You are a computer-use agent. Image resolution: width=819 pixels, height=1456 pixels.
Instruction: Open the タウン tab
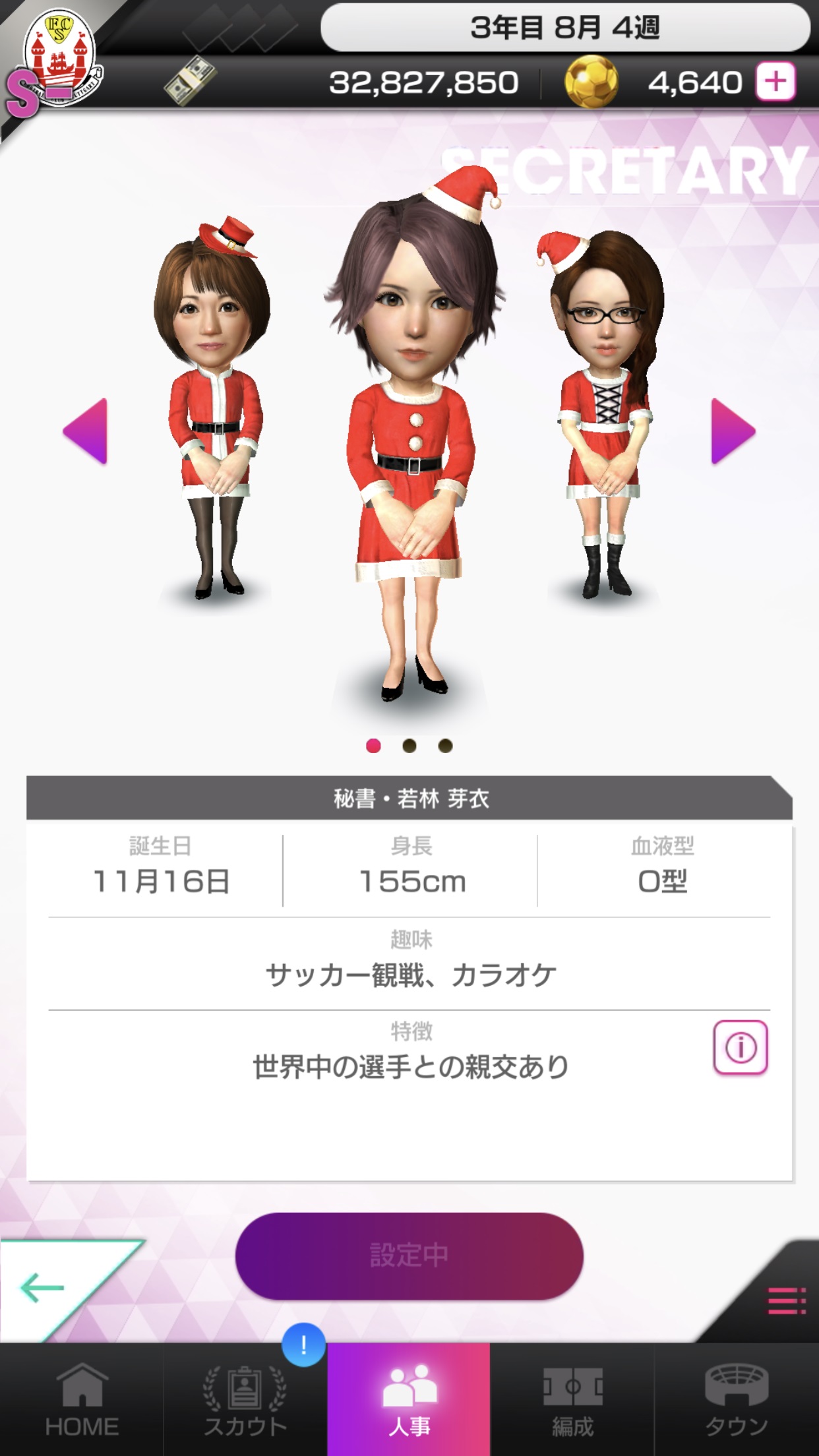tap(736, 1399)
